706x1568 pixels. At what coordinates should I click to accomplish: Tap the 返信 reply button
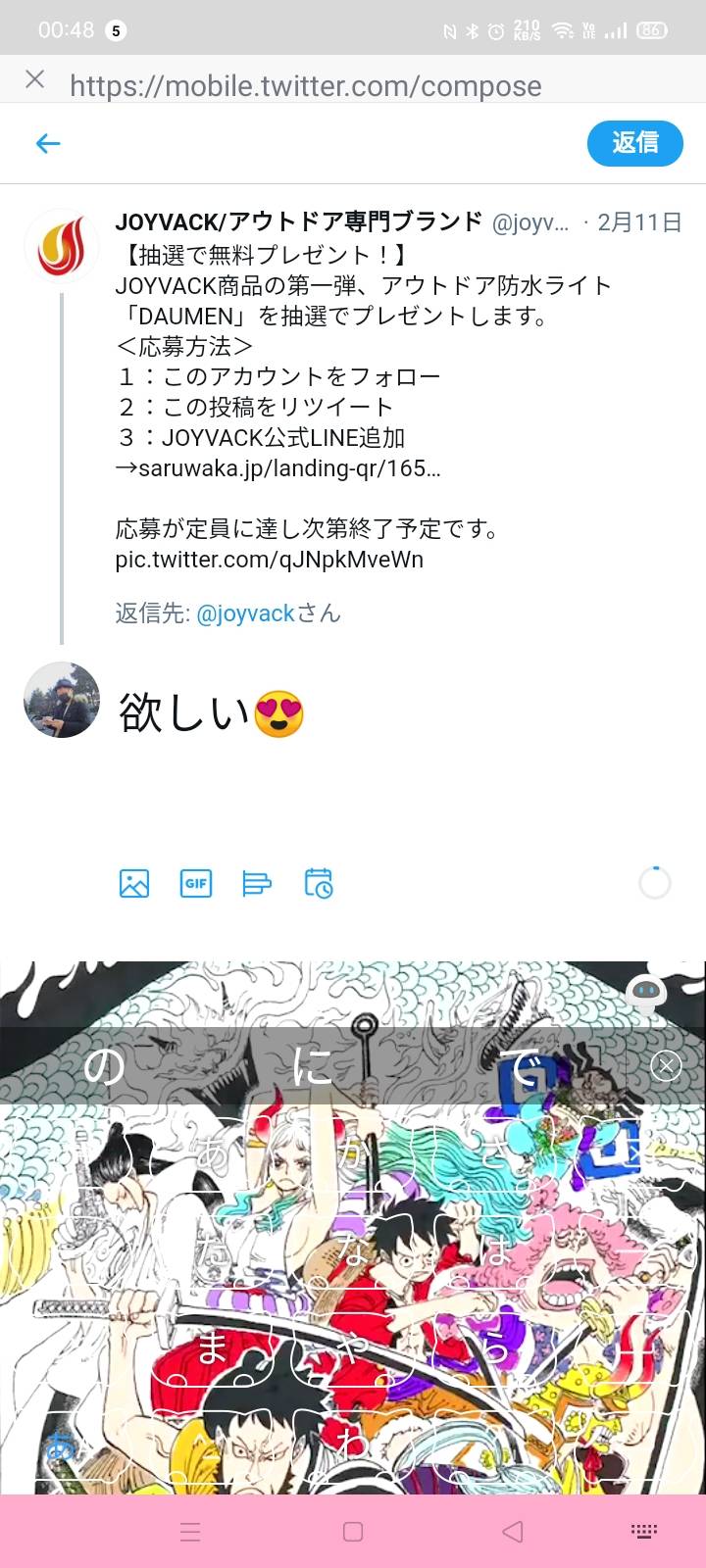click(634, 143)
